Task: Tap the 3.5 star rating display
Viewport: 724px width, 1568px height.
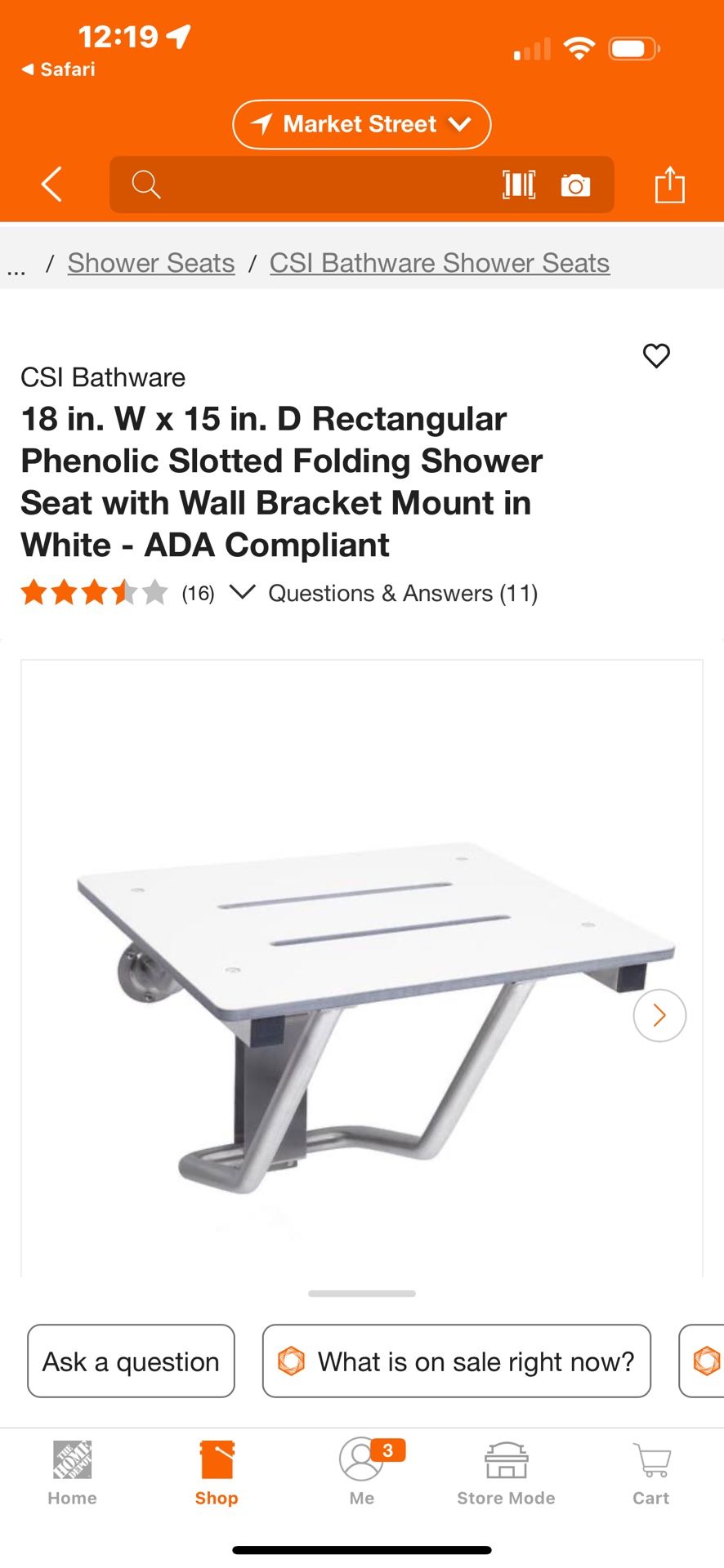Action: tap(92, 594)
